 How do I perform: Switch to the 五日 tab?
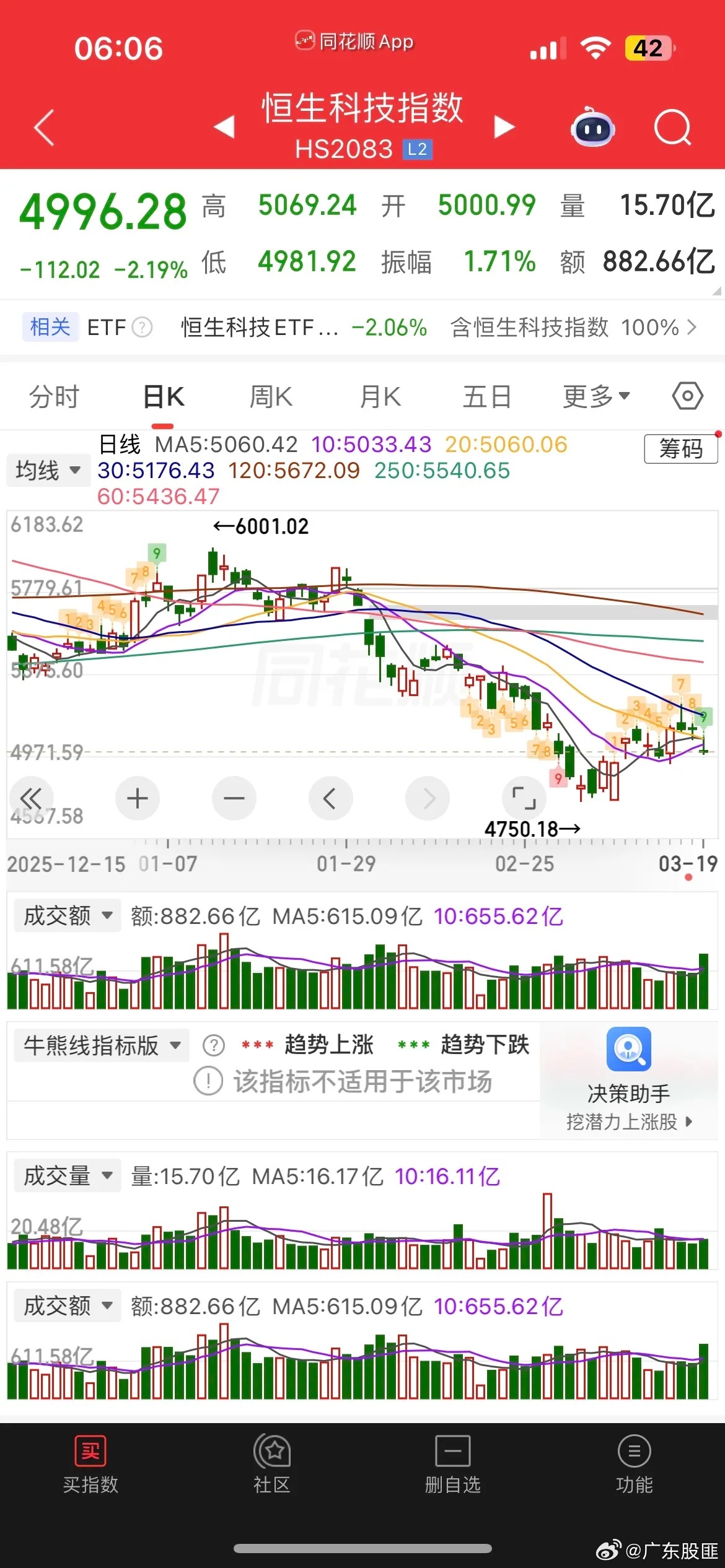point(487,397)
